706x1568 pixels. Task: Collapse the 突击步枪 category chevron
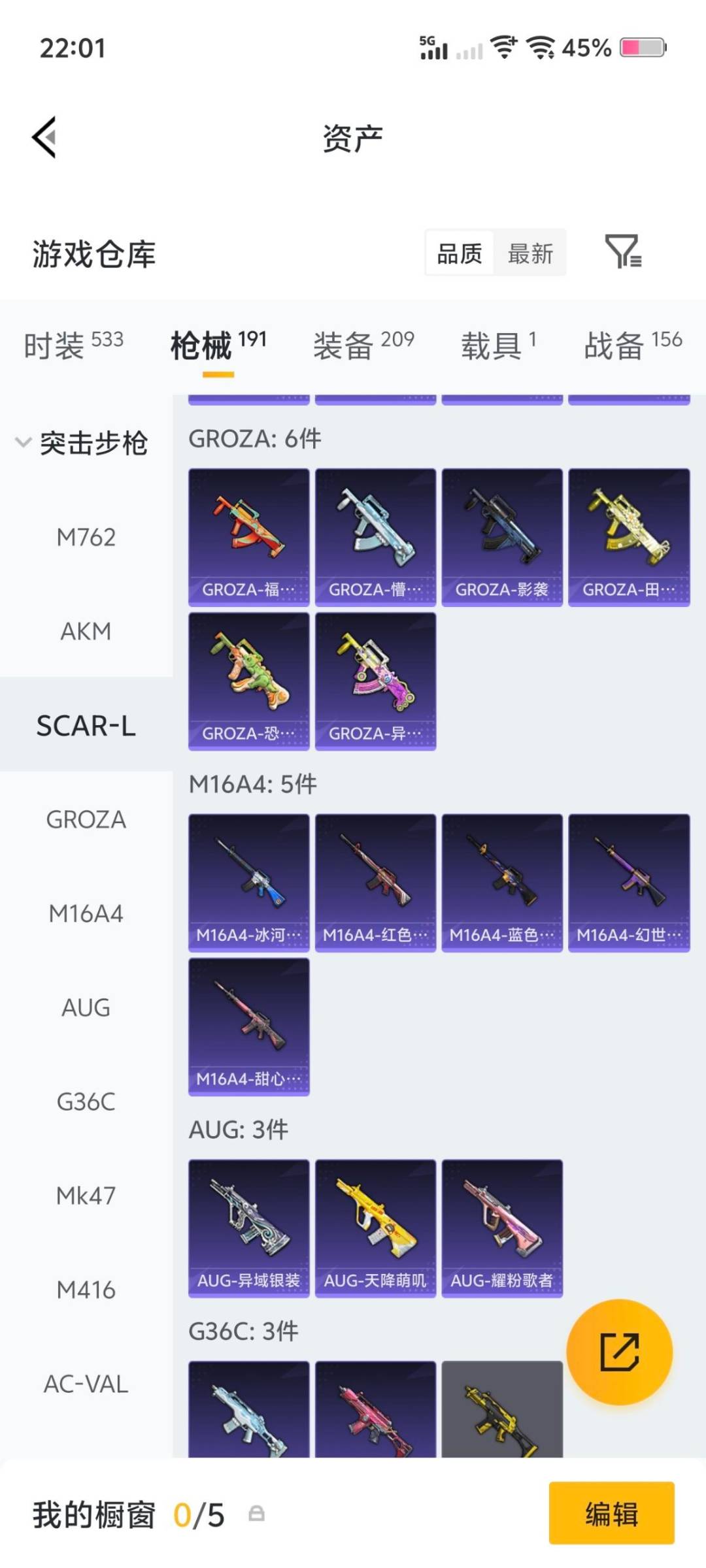coord(24,442)
